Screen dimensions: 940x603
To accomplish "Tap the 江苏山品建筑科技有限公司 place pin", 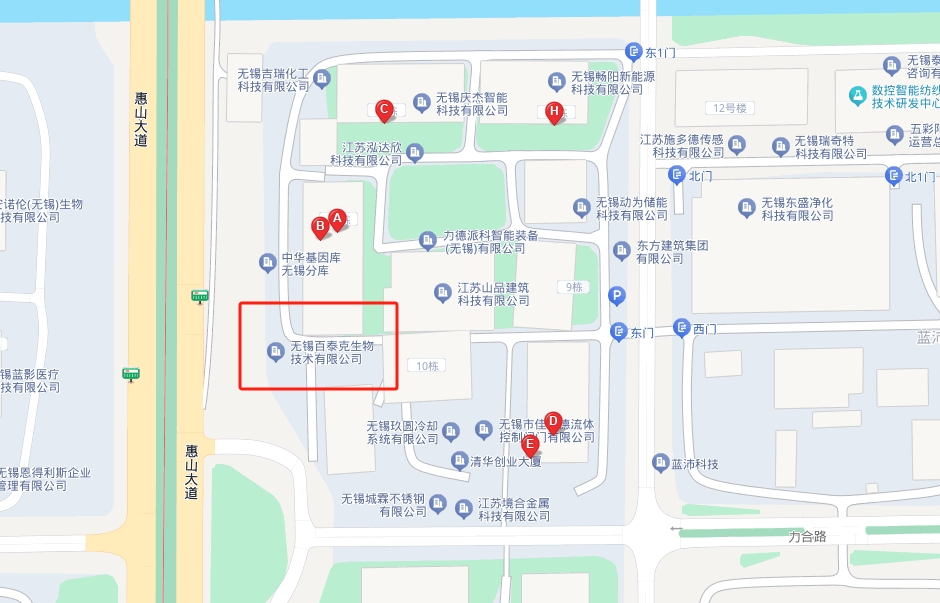I will click(442, 293).
